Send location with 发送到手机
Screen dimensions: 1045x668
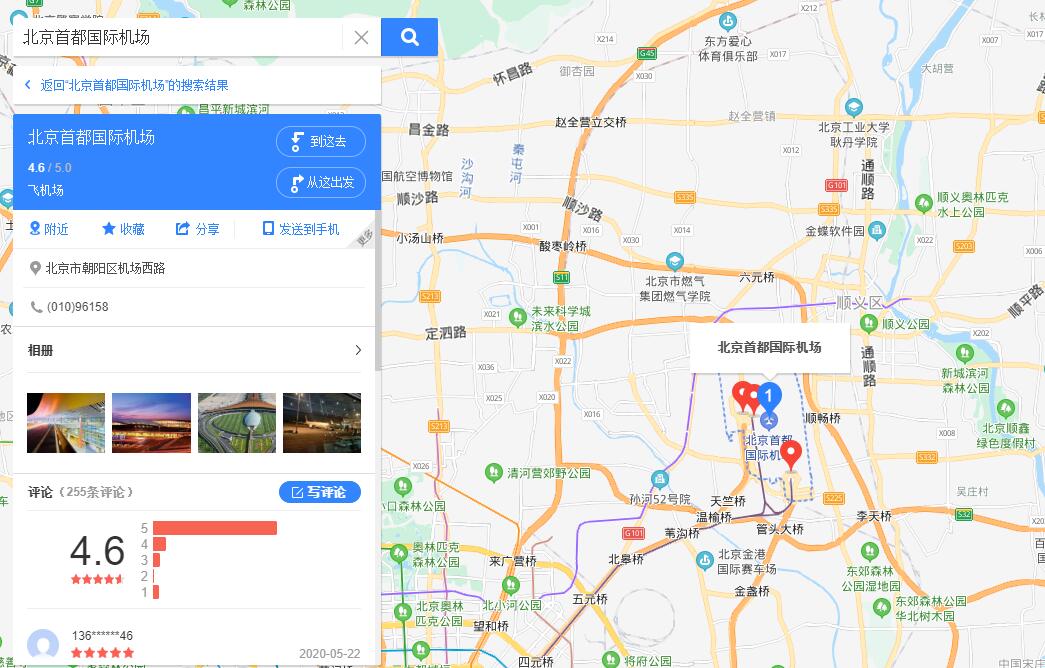[300, 229]
